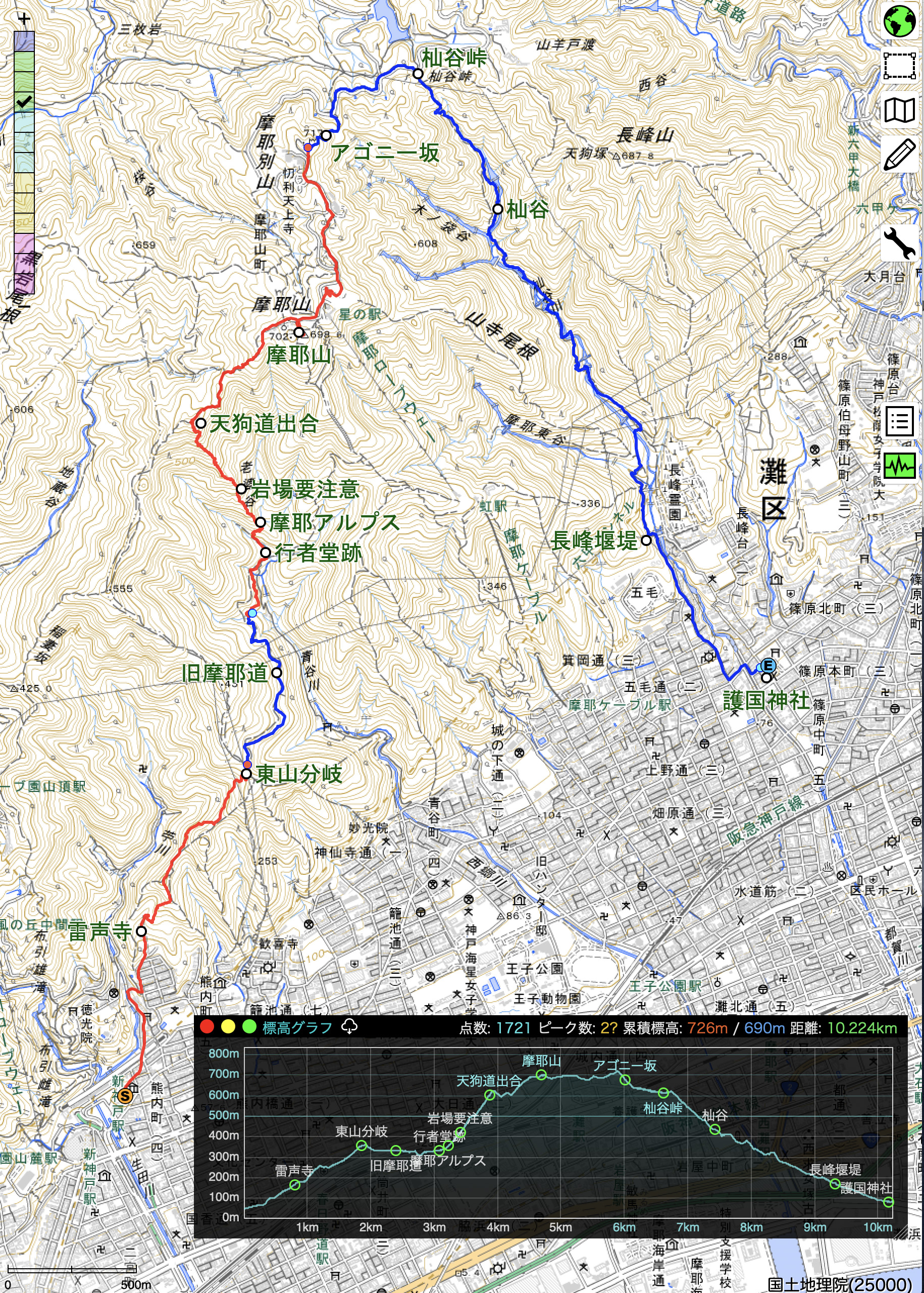This screenshot has width=924, height=1293.
Task: Tap the green dot on the elevation graph panel
Action: pos(248,1026)
